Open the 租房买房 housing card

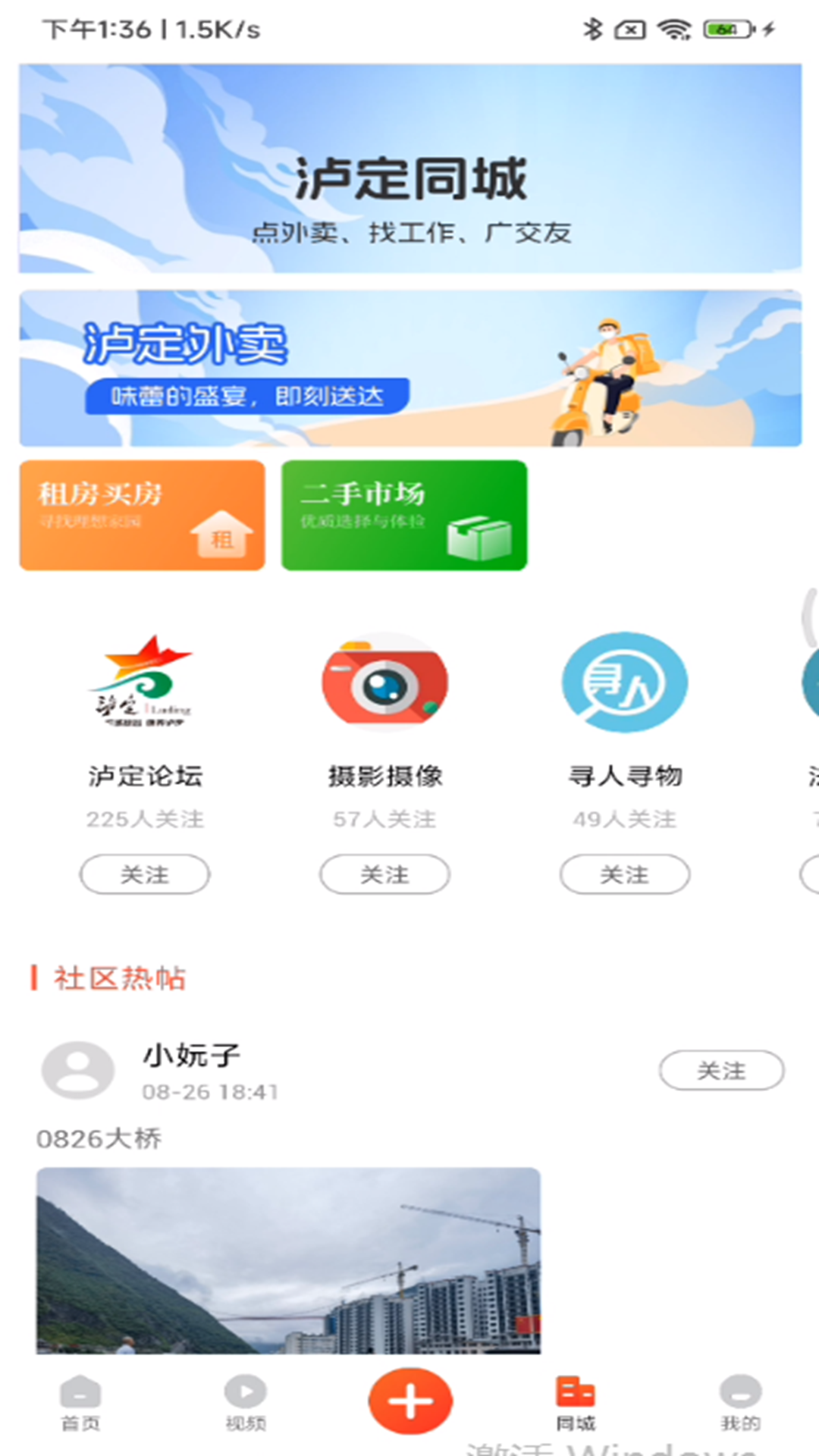coord(143,516)
